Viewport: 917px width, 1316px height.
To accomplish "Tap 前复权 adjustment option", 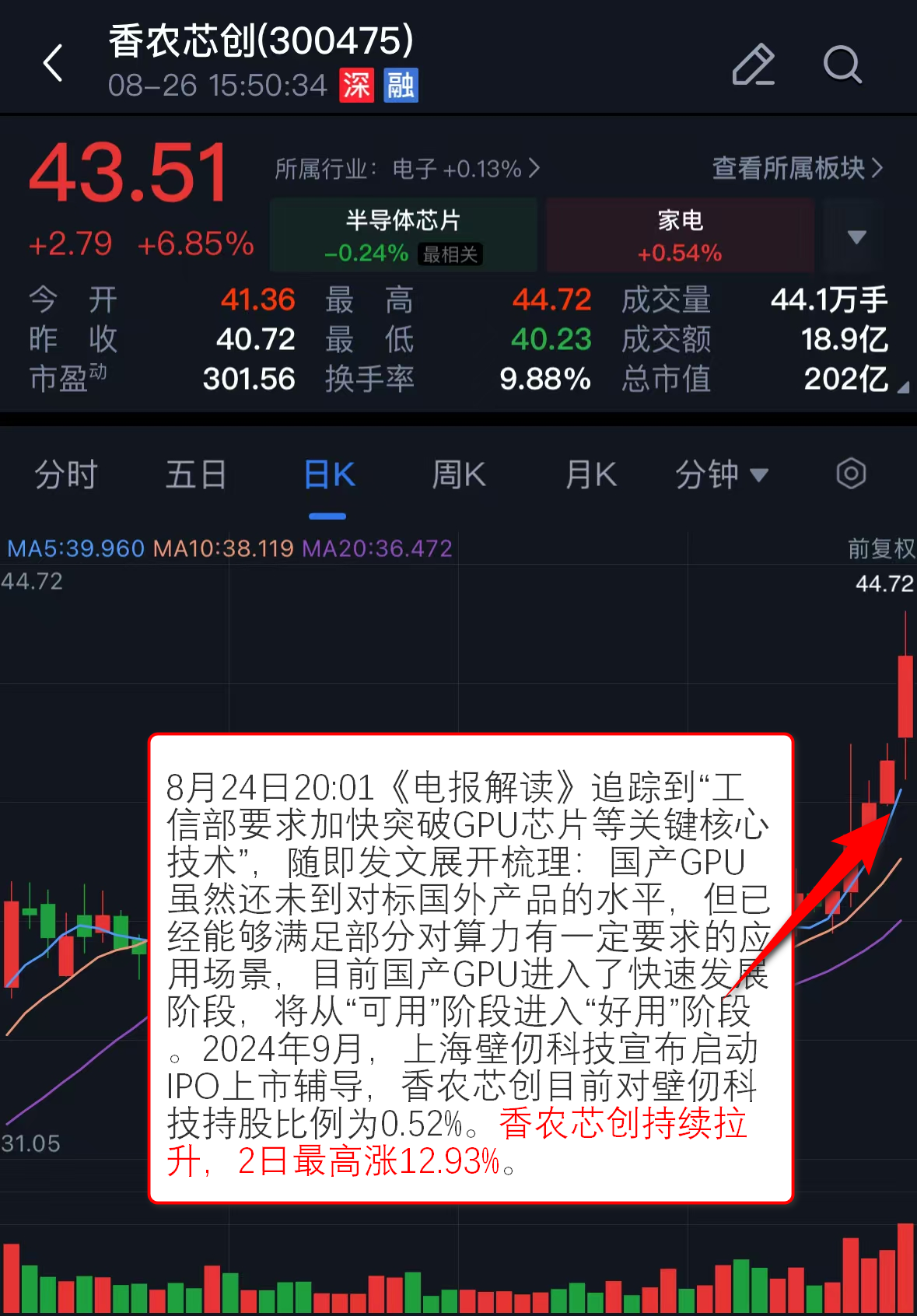I will 880,548.
